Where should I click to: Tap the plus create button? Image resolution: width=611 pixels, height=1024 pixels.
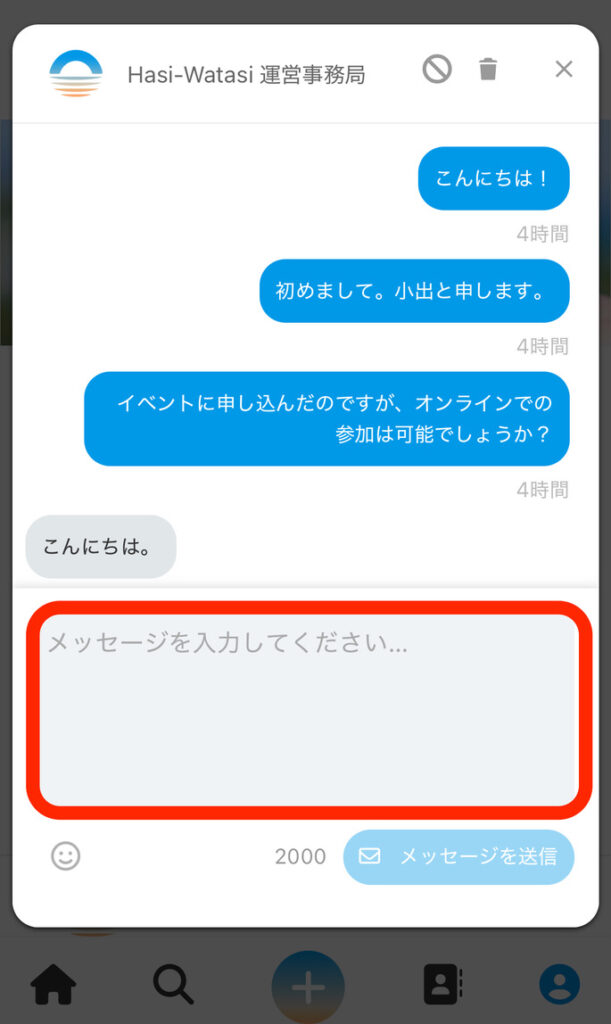[x=308, y=987]
